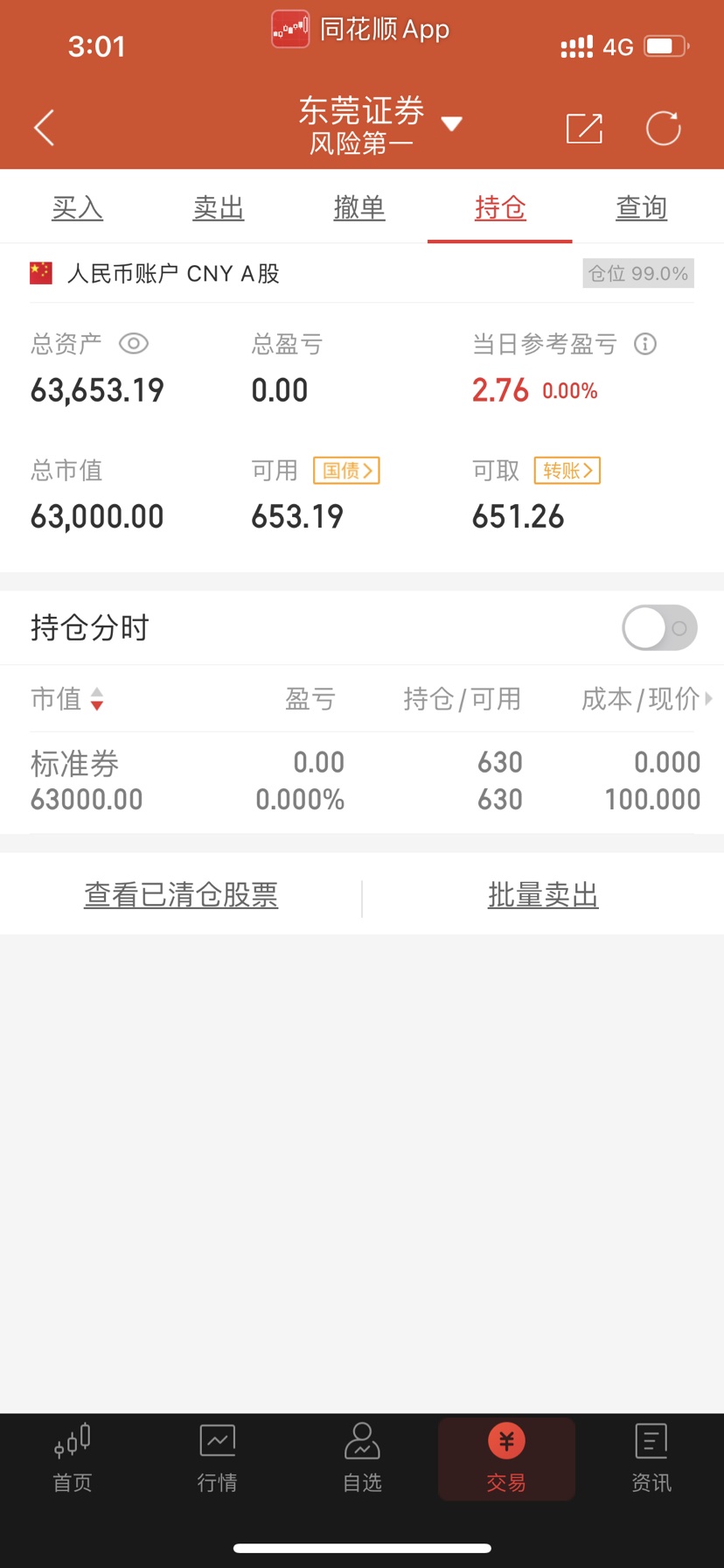Switch to the 卖出 tab
The width and height of the screenshot is (724, 1568).
(219, 207)
